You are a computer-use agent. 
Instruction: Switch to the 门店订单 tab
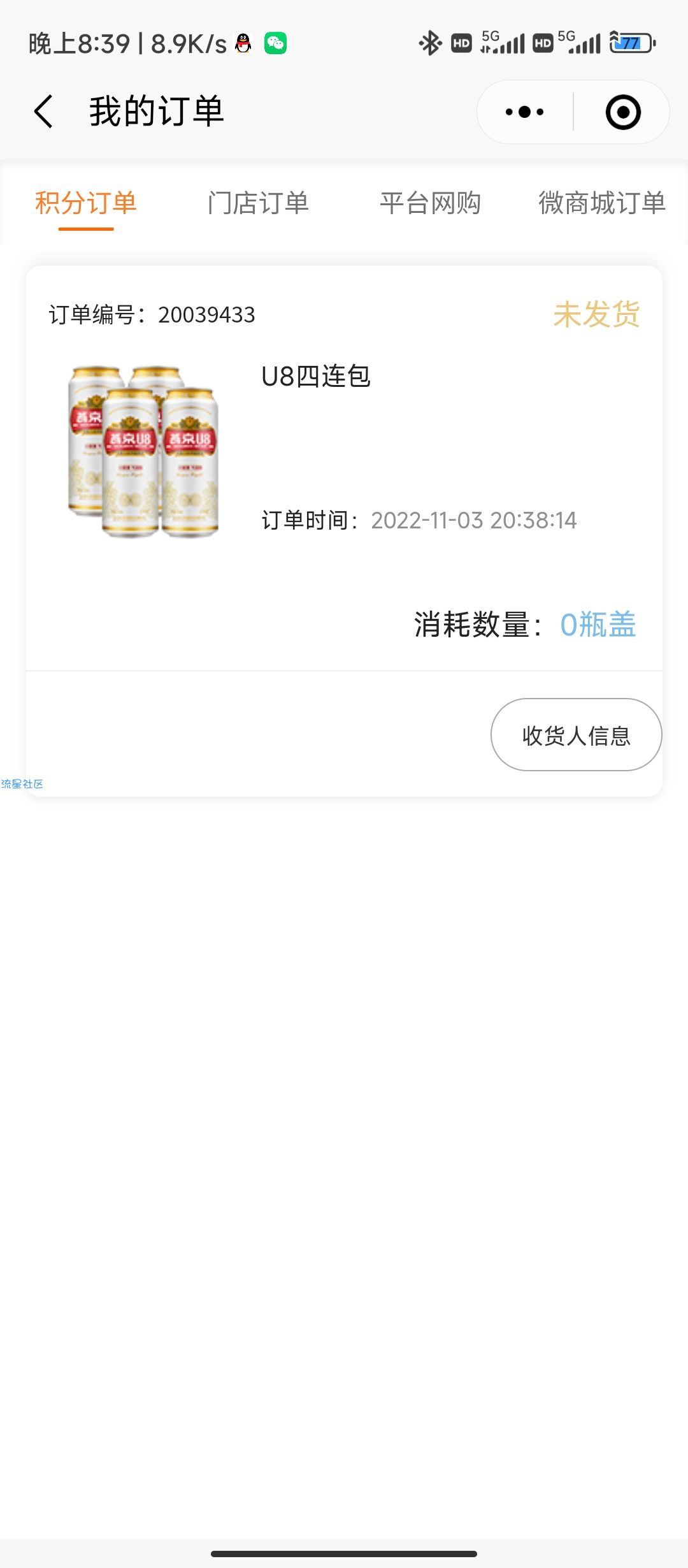[x=258, y=203]
